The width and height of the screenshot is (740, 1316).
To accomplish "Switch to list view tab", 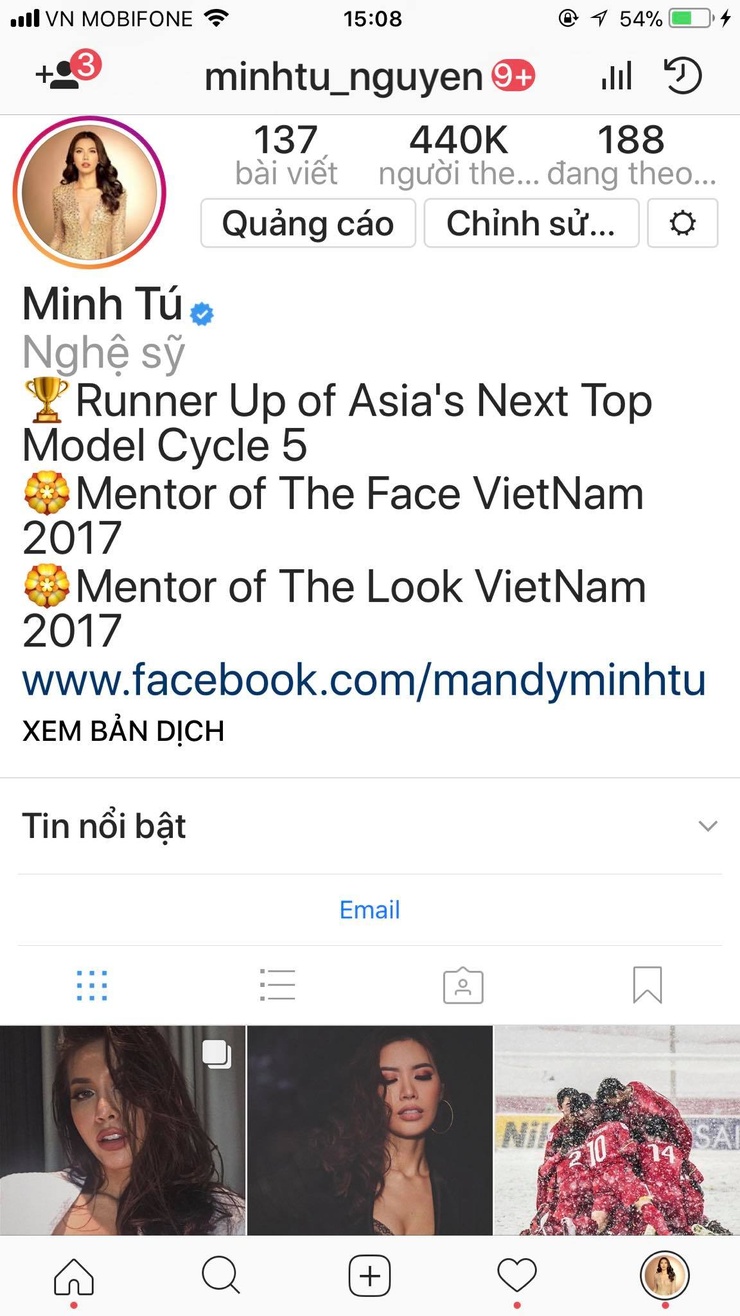I will click(x=277, y=985).
